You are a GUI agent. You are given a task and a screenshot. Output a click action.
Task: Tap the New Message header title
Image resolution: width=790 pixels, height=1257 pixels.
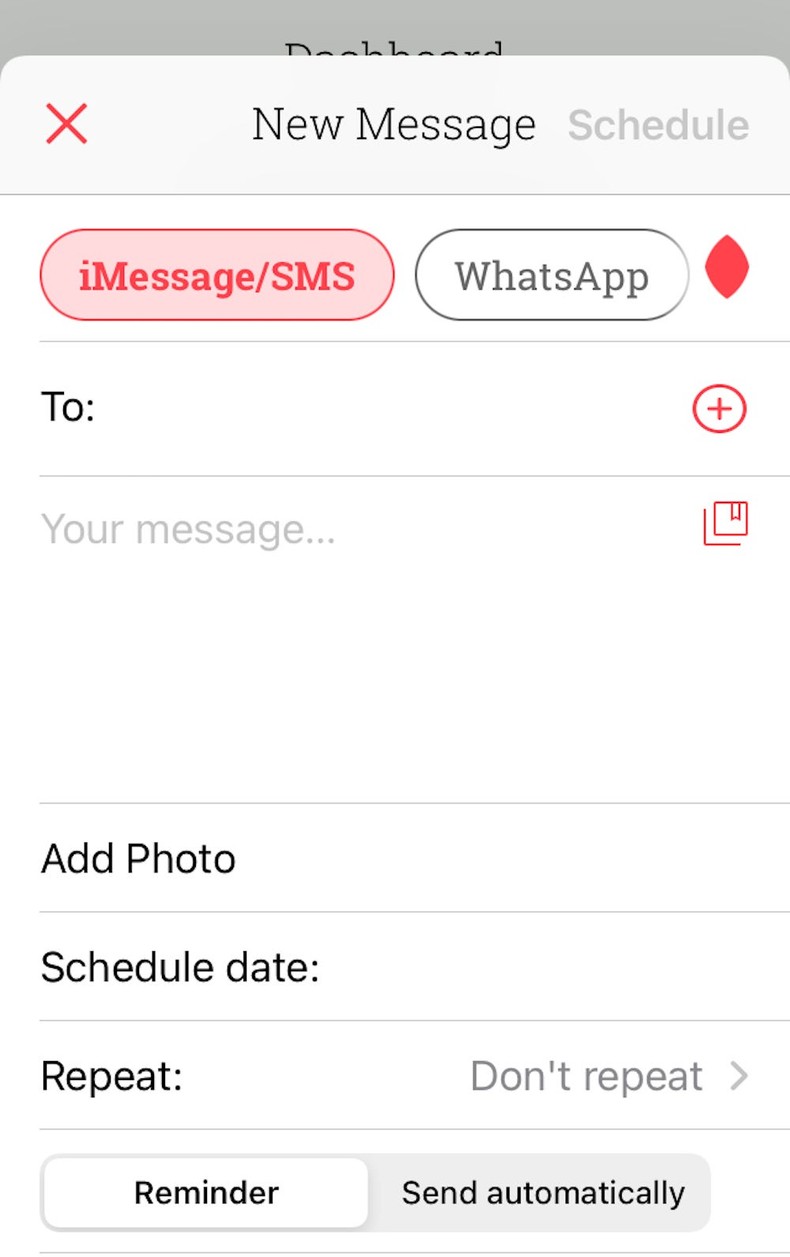[x=394, y=124]
